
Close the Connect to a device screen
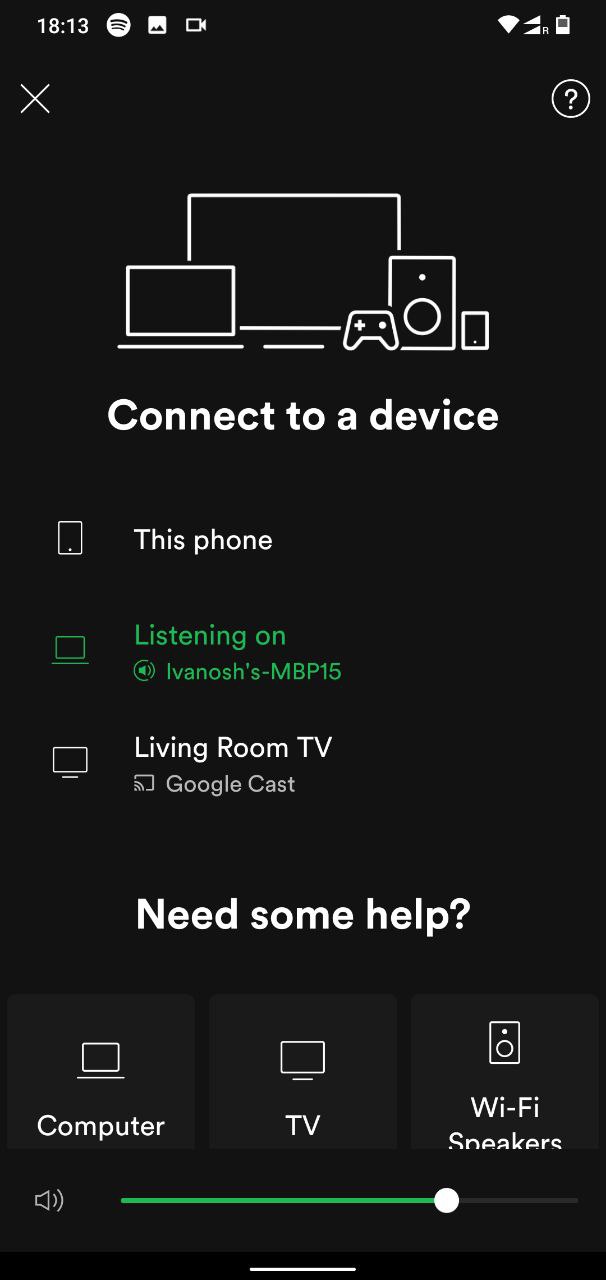(35, 99)
